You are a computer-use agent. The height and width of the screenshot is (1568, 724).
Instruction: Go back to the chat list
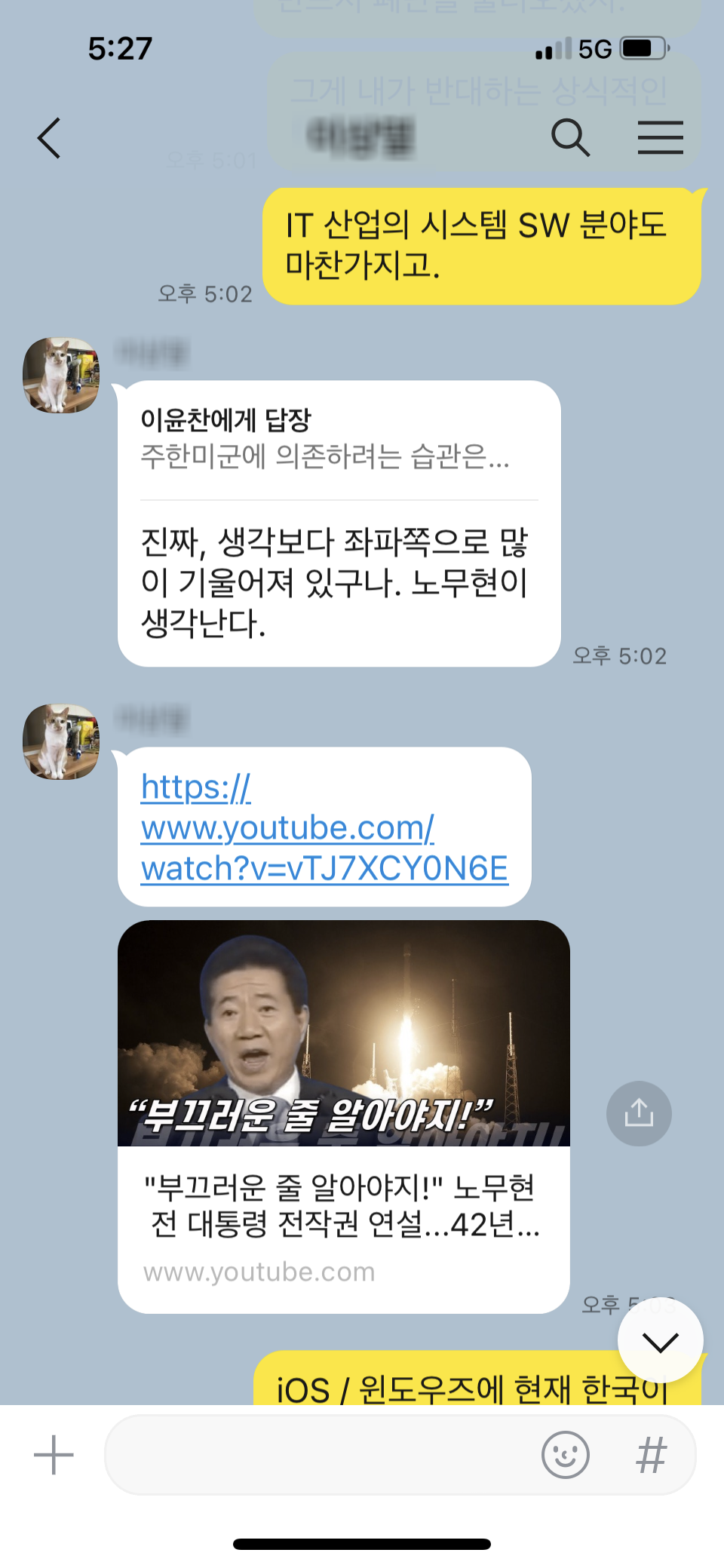[x=49, y=138]
